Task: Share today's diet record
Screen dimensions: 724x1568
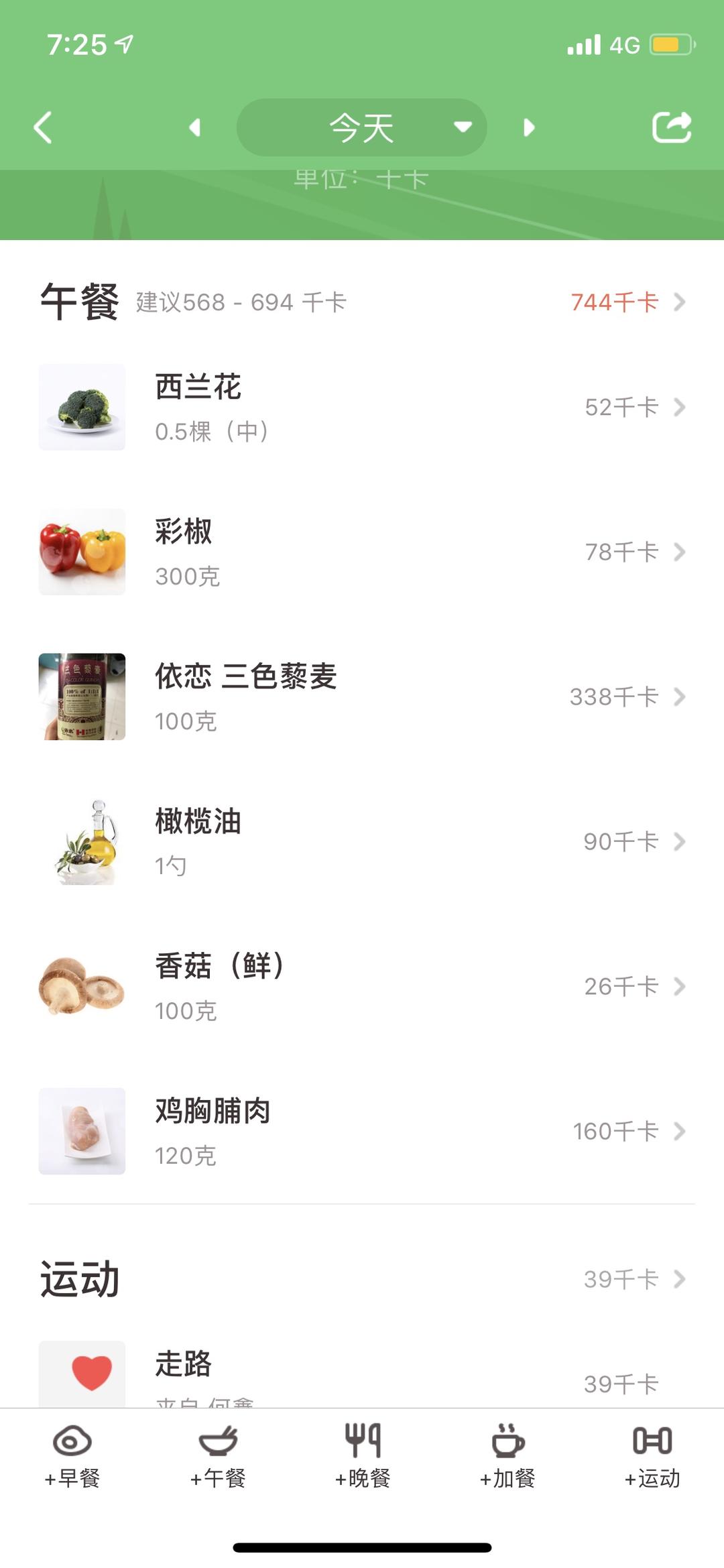Action: coord(672,127)
